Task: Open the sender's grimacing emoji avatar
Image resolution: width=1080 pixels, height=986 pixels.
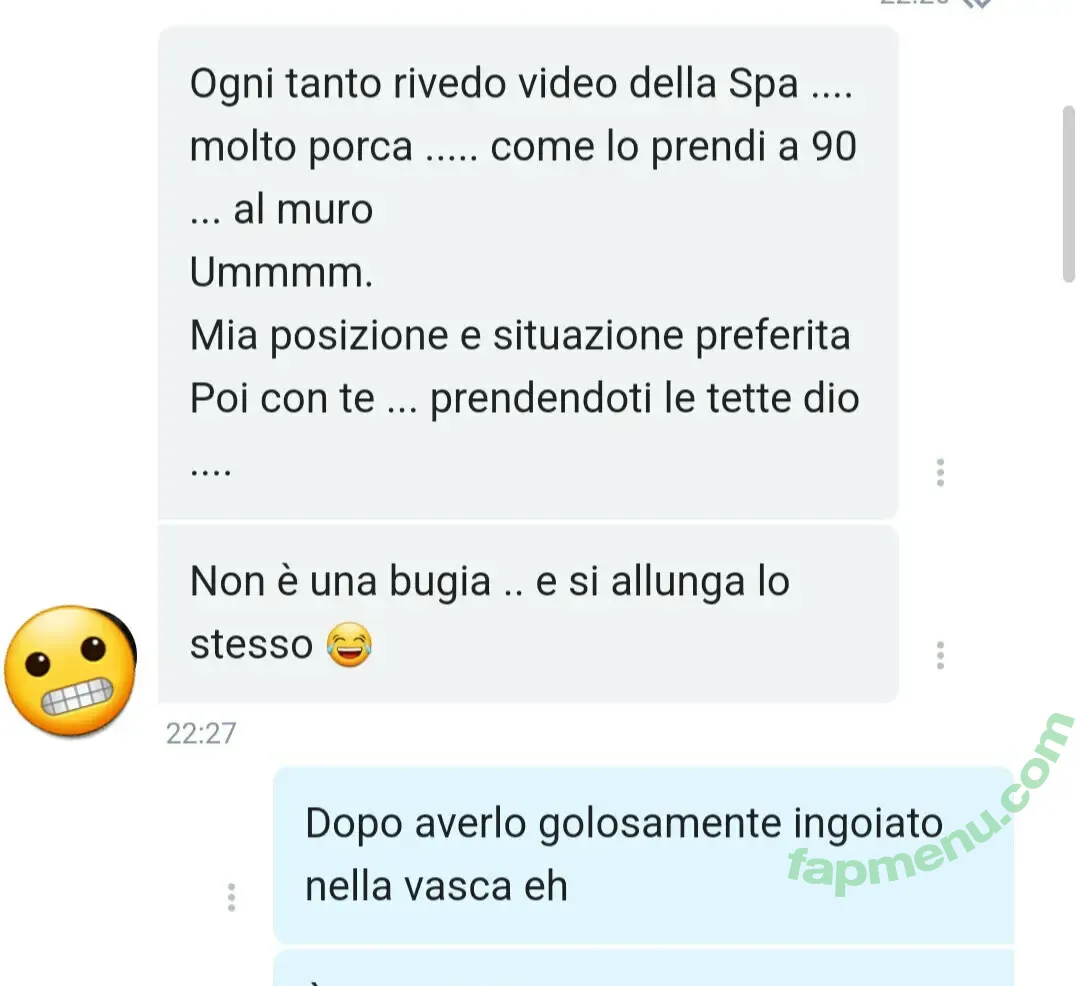Action: click(x=70, y=670)
